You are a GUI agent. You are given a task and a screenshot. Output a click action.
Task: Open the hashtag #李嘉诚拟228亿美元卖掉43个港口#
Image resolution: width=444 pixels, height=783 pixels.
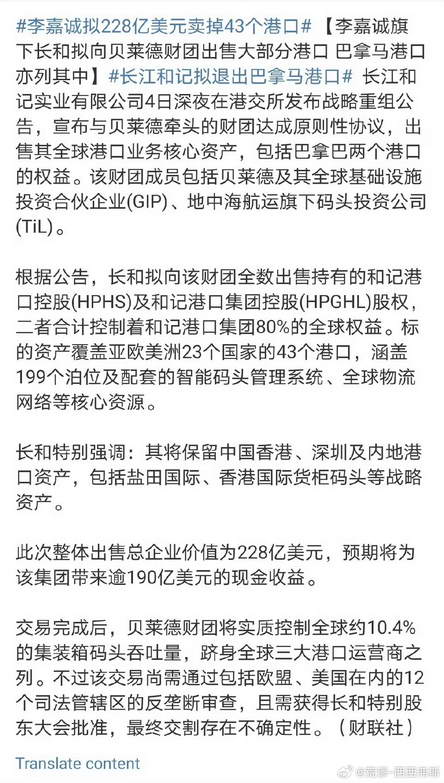164,26
